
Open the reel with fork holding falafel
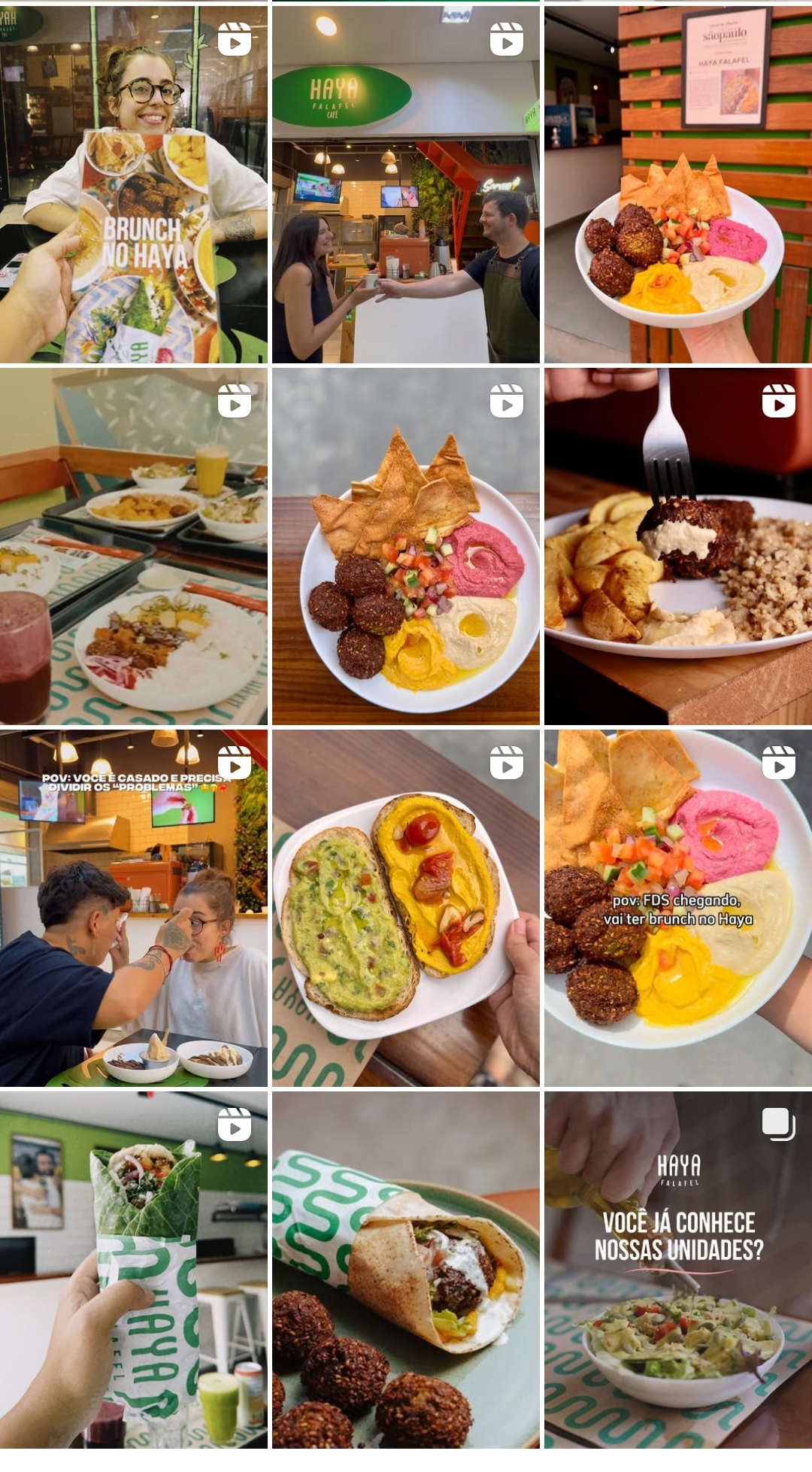[x=678, y=546]
